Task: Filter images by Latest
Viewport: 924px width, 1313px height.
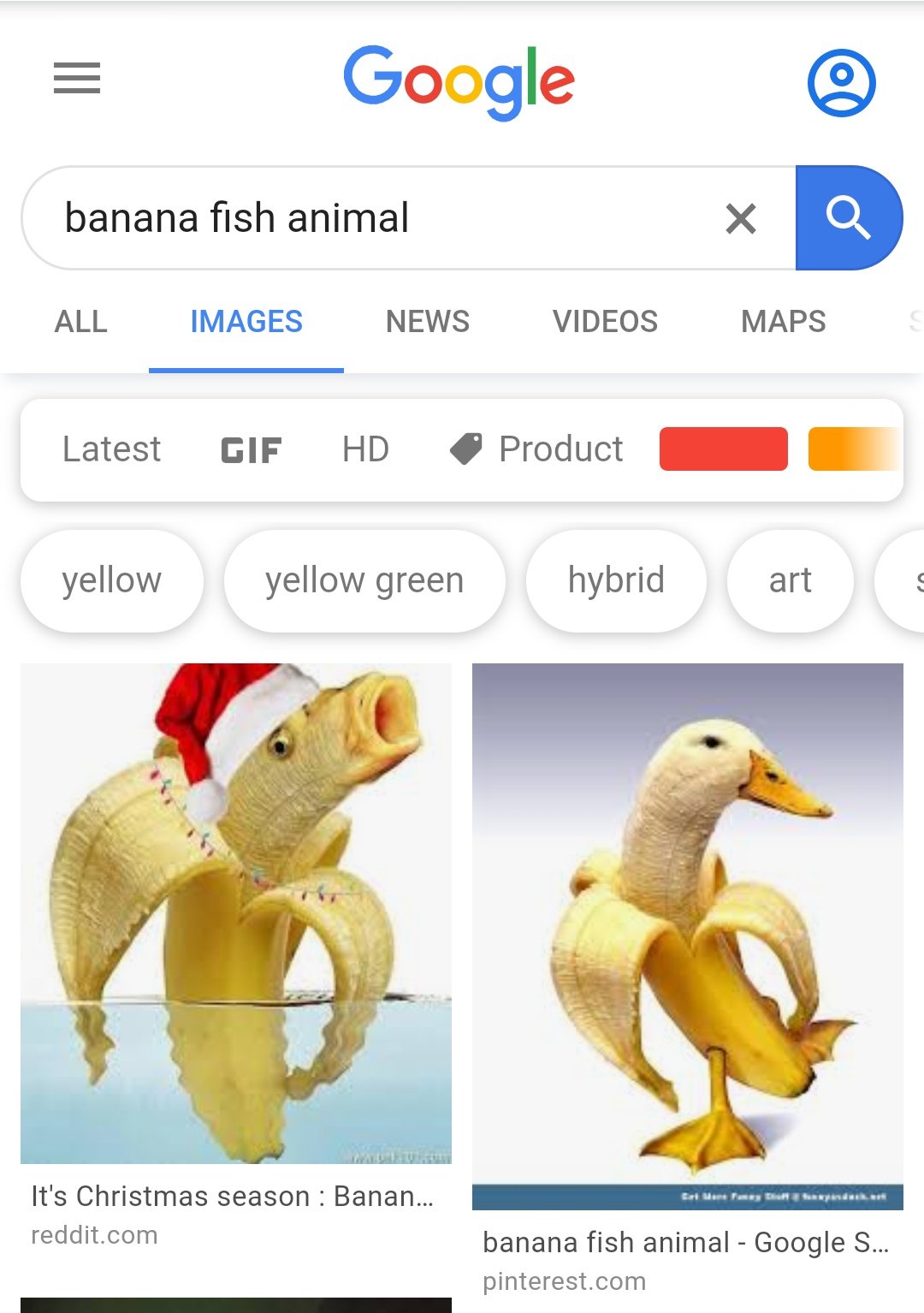Action: coord(111,449)
